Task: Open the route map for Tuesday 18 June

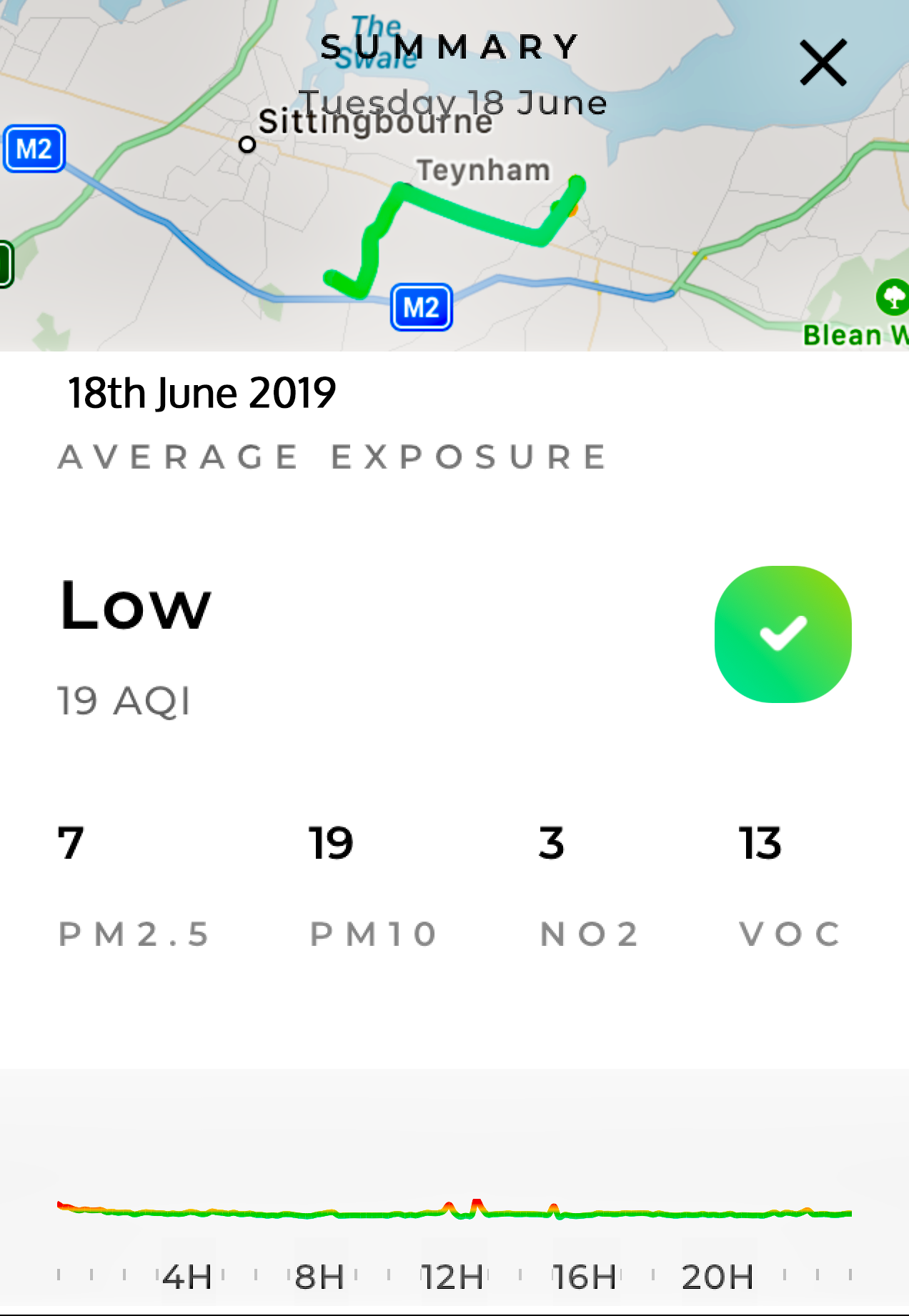Action: tap(454, 229)
